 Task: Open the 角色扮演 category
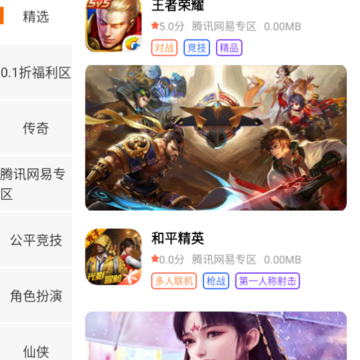coord(36,296)
